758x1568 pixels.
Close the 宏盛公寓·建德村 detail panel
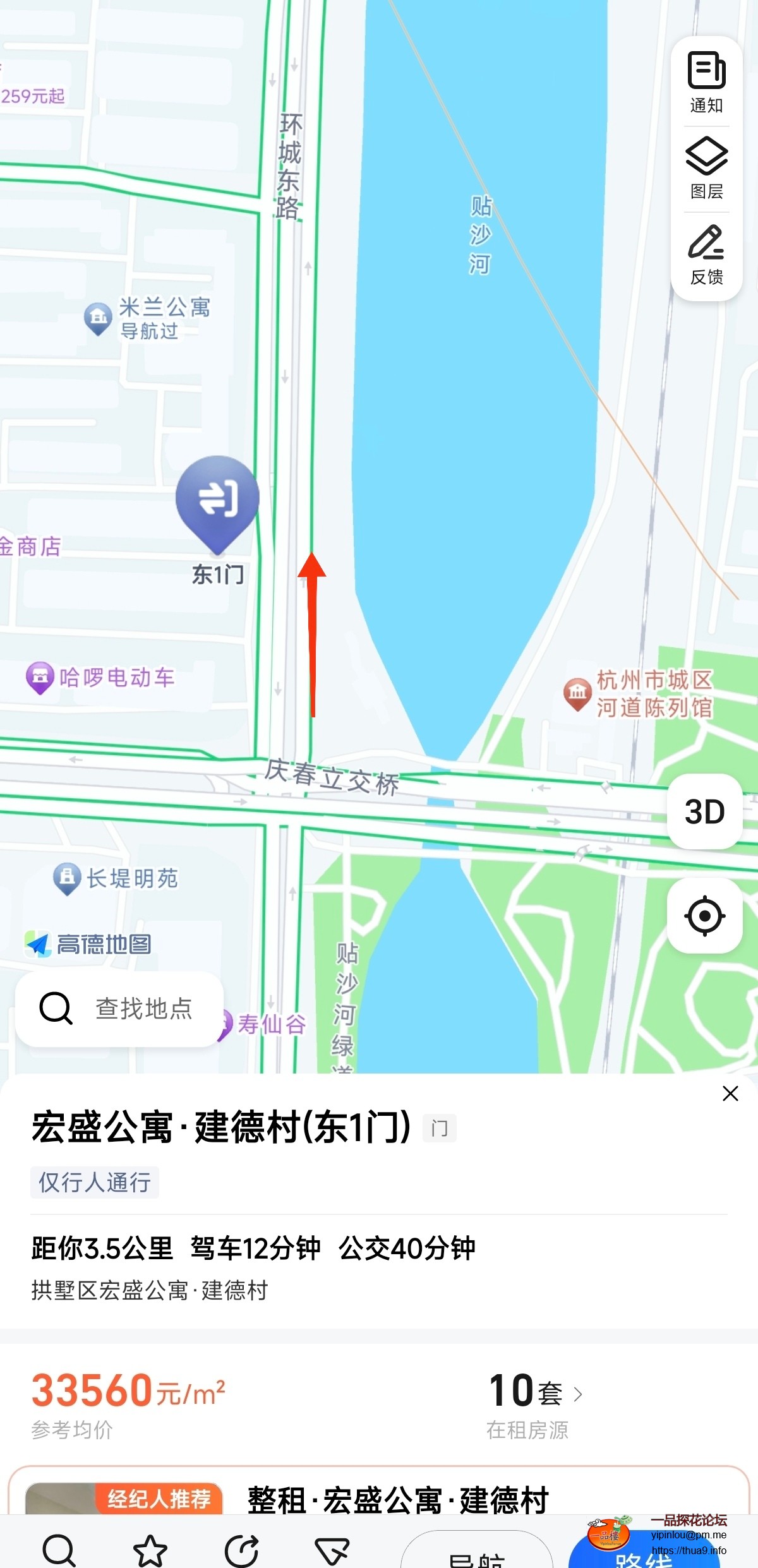click(x=730, y=1094)
